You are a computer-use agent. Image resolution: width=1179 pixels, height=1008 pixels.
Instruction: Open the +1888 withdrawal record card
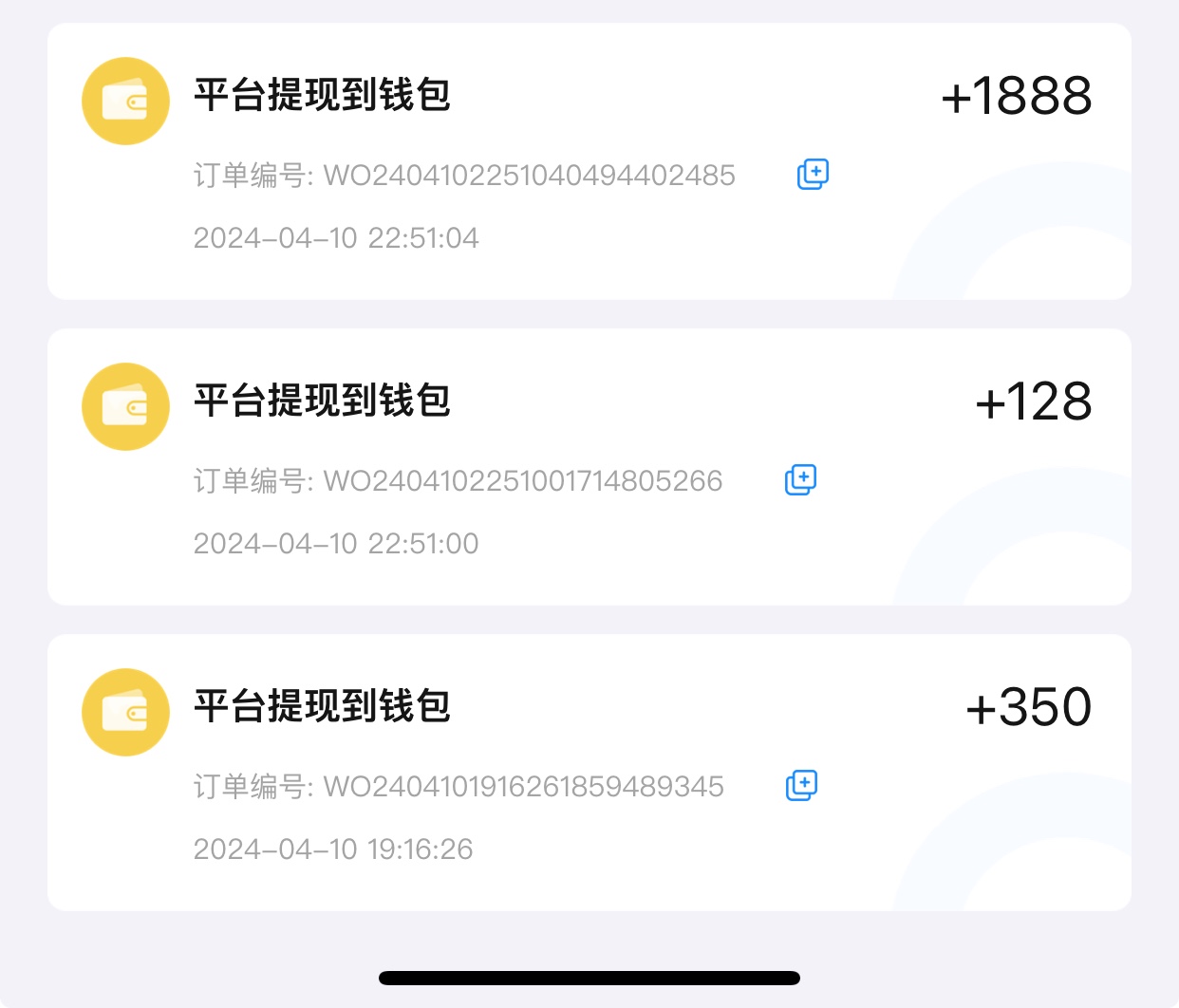pyautogui.click(x=589, y=161)
